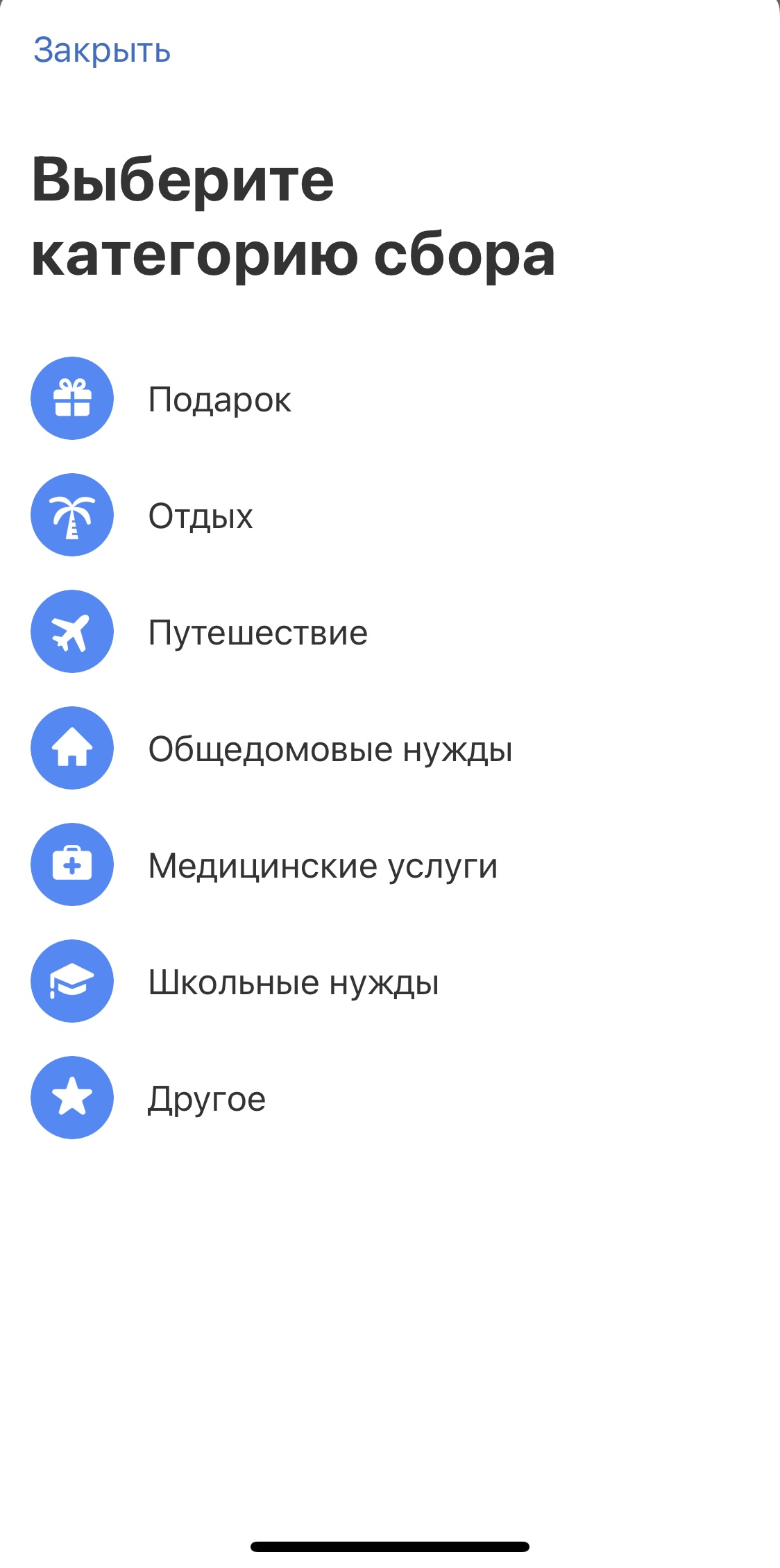The height and width of the screenshot is (1568, 780).
Task: Pick Другое as the collection category
Action: tap(207, 1098)
